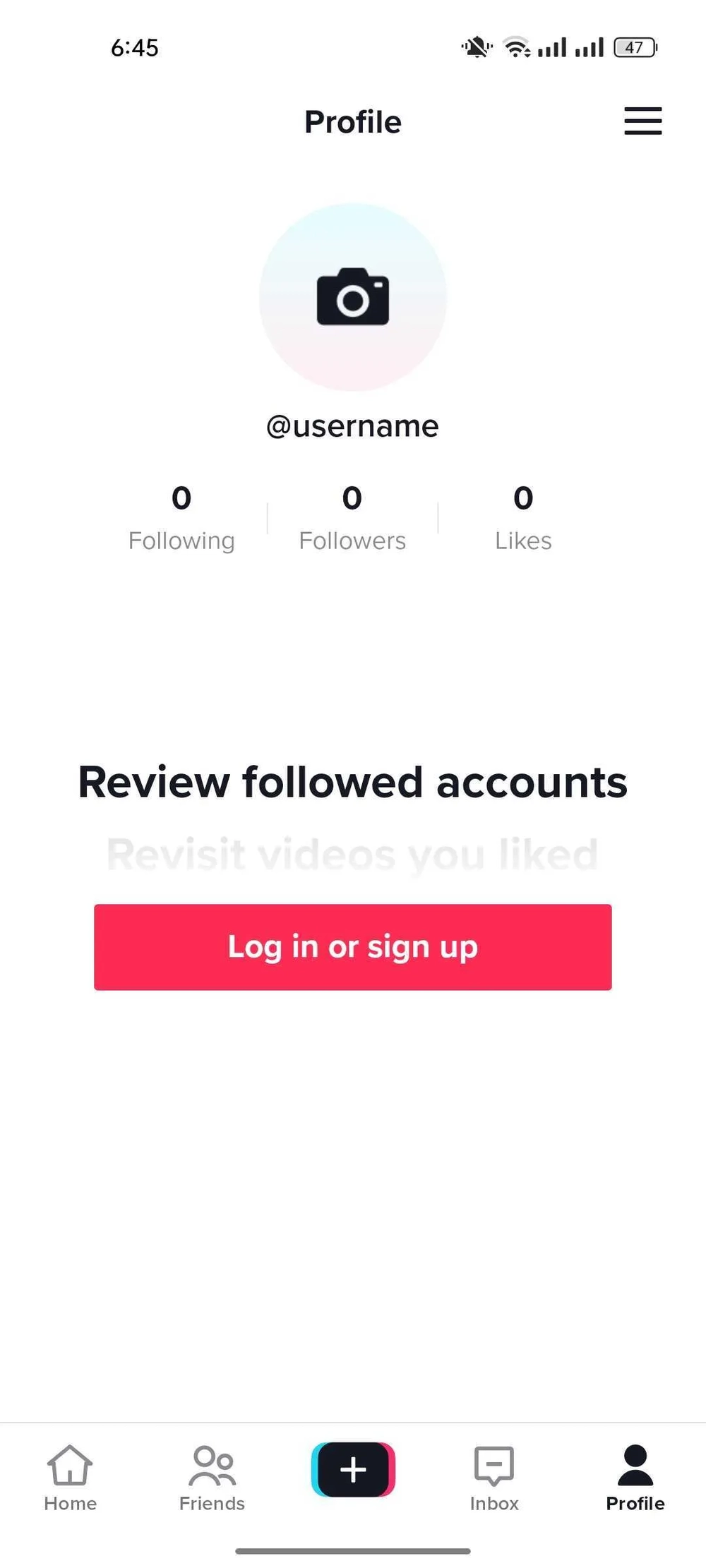This screenshot has height=1568, width=706.
Task: Go to the Home tab
Action: 70,1476
